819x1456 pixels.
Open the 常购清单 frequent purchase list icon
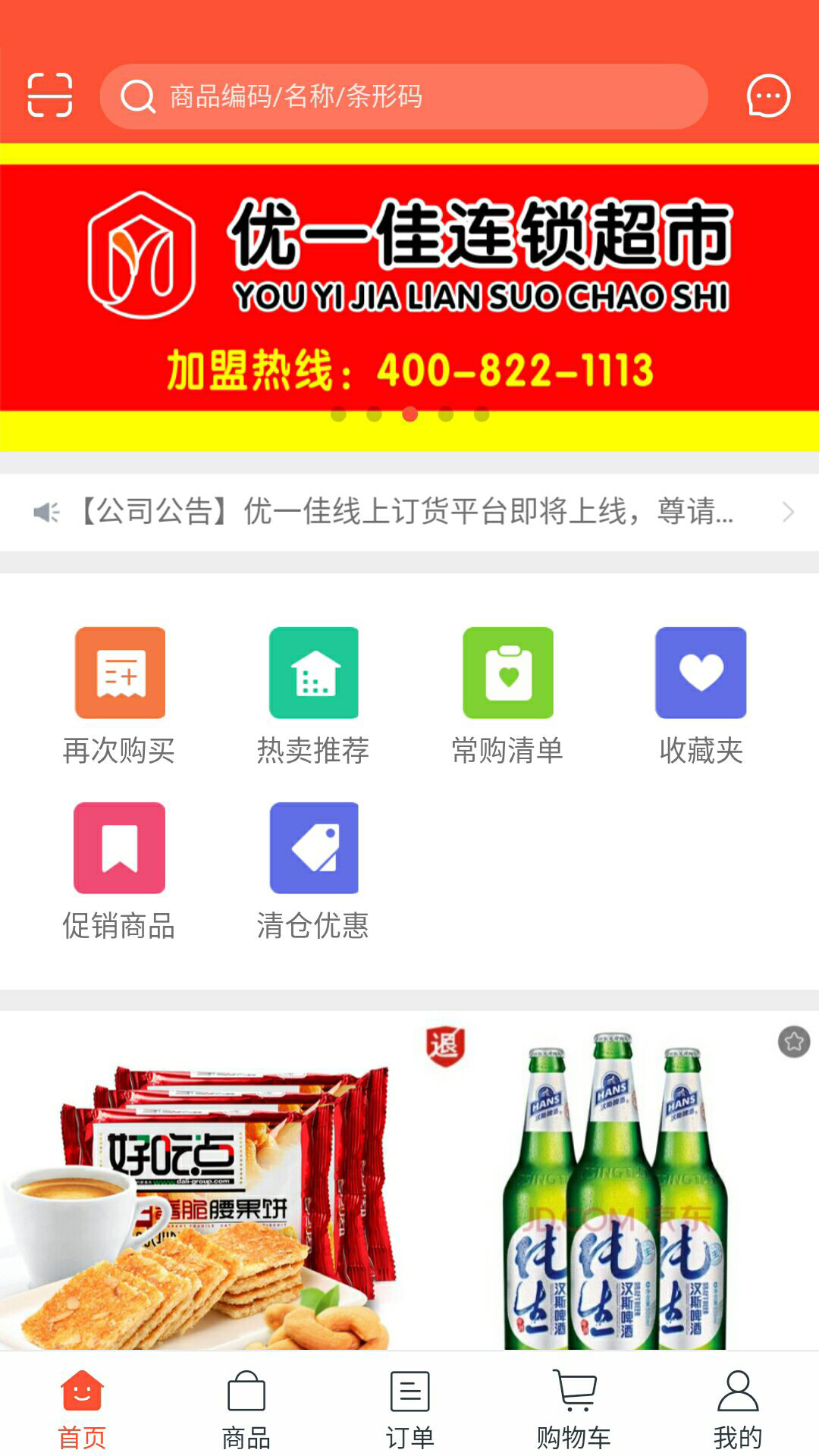click(x=507, y=673)
